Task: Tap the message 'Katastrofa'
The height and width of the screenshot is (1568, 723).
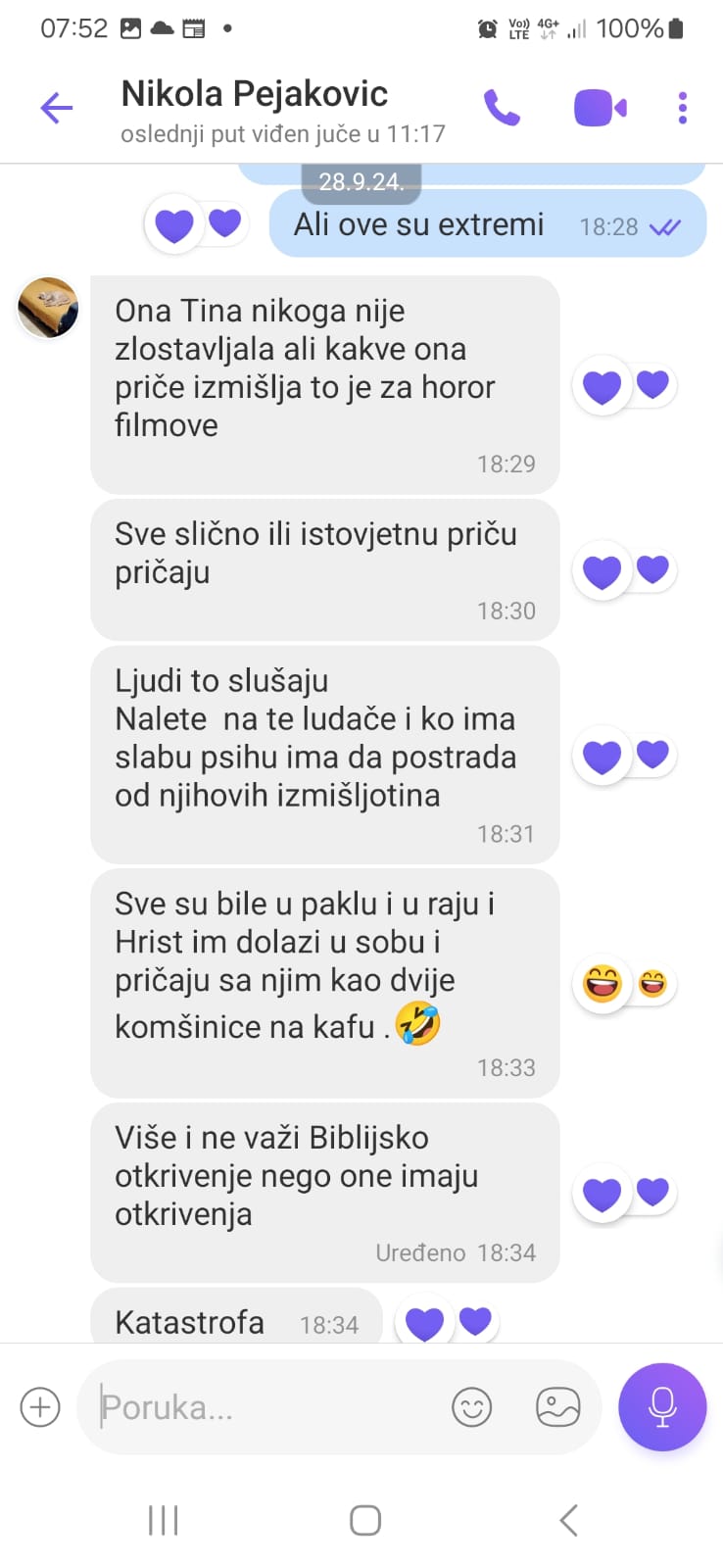Action: [189, 1321]
